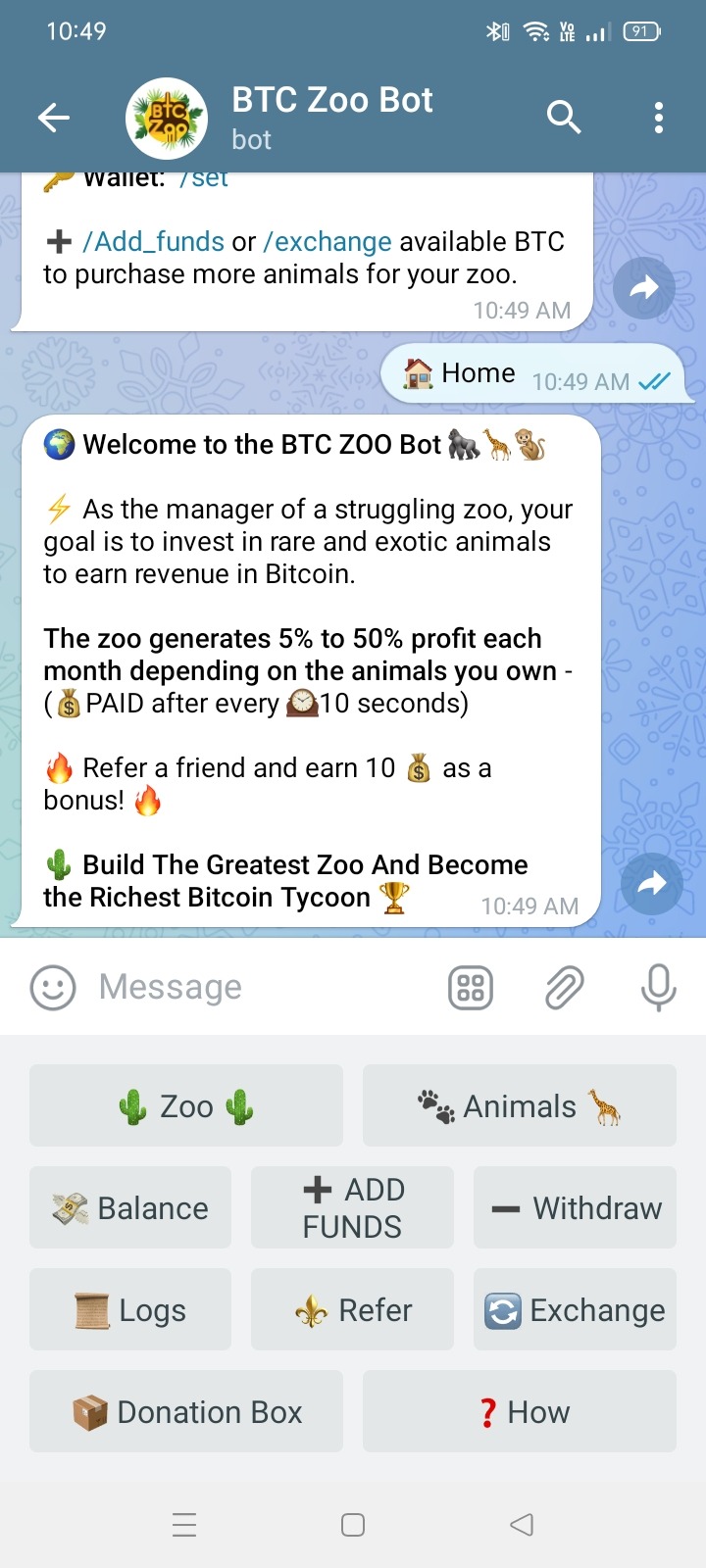Open the BTC Zoo Bot profile header

pyautogui.click(x=331, y=118)
